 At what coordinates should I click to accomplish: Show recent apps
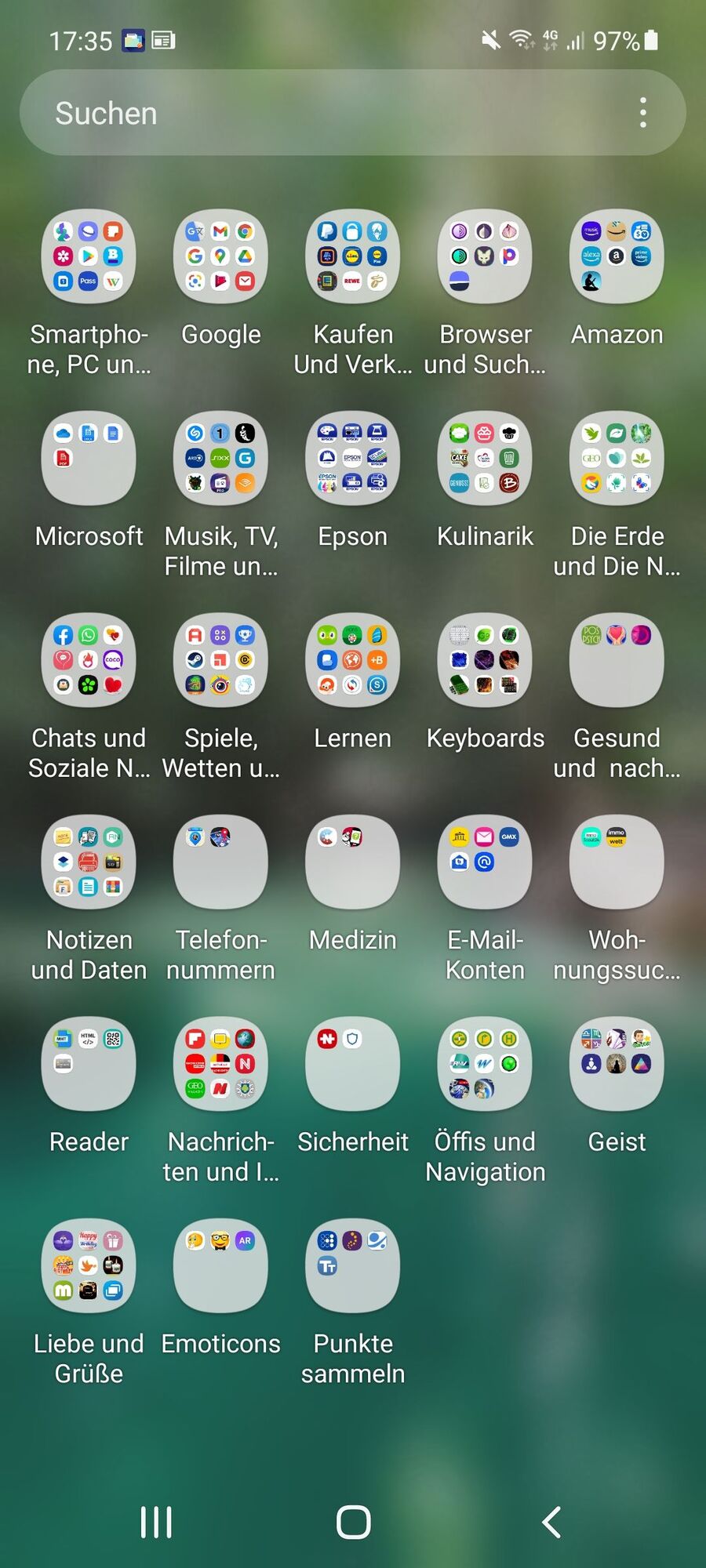tap(156, 1523)
